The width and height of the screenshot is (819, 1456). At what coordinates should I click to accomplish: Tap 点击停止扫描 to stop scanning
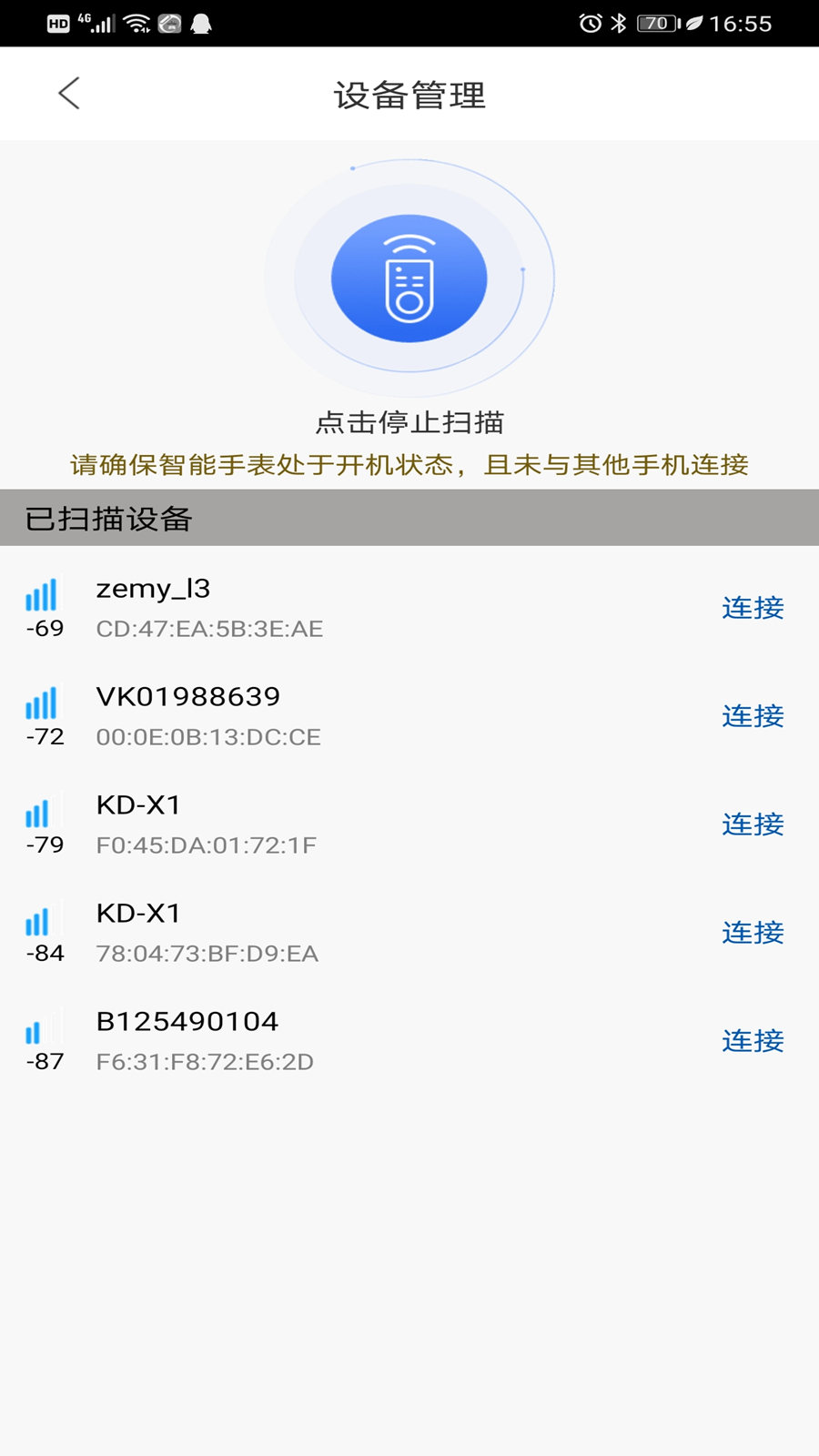411,422
